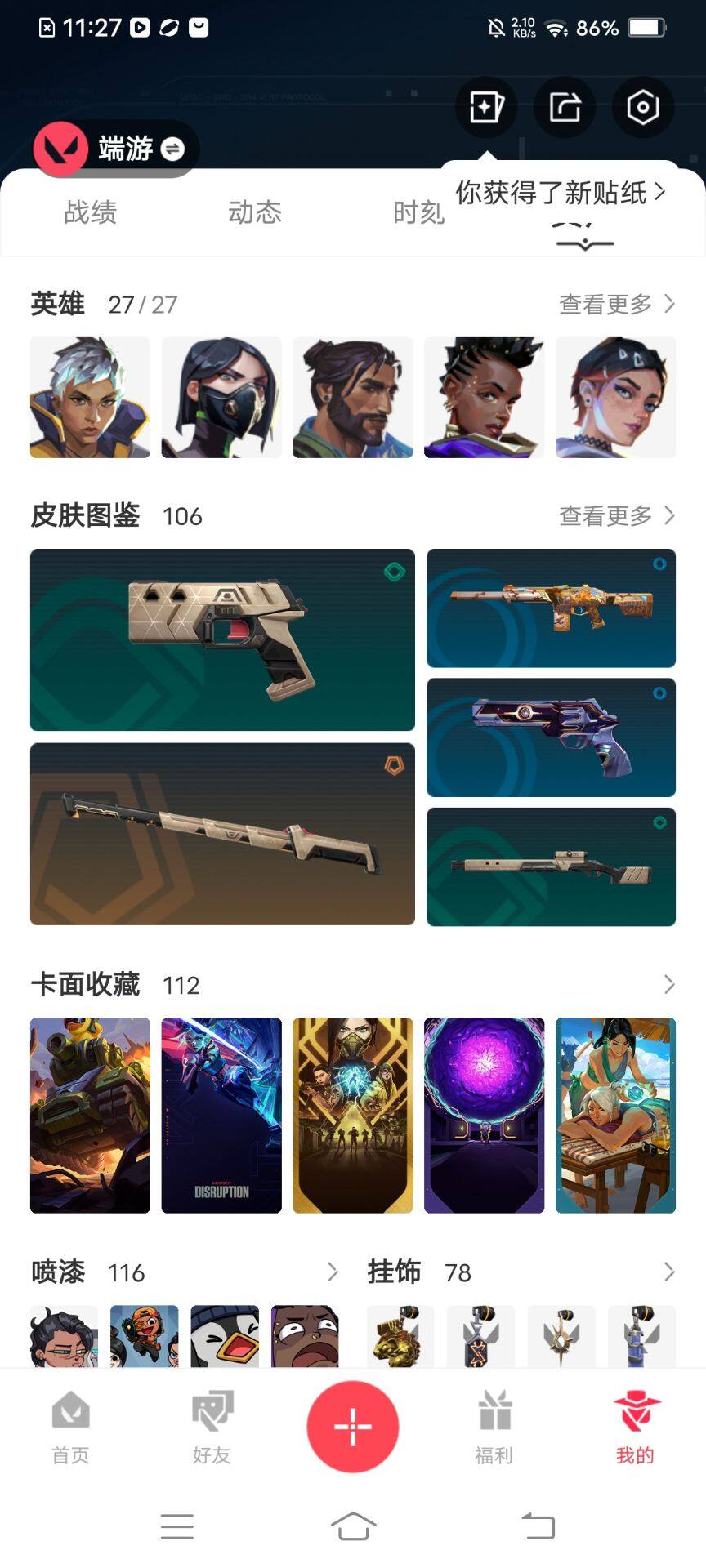Expand the 卡面收藏 collection
706x1568 pixels.
click(668, 985)
